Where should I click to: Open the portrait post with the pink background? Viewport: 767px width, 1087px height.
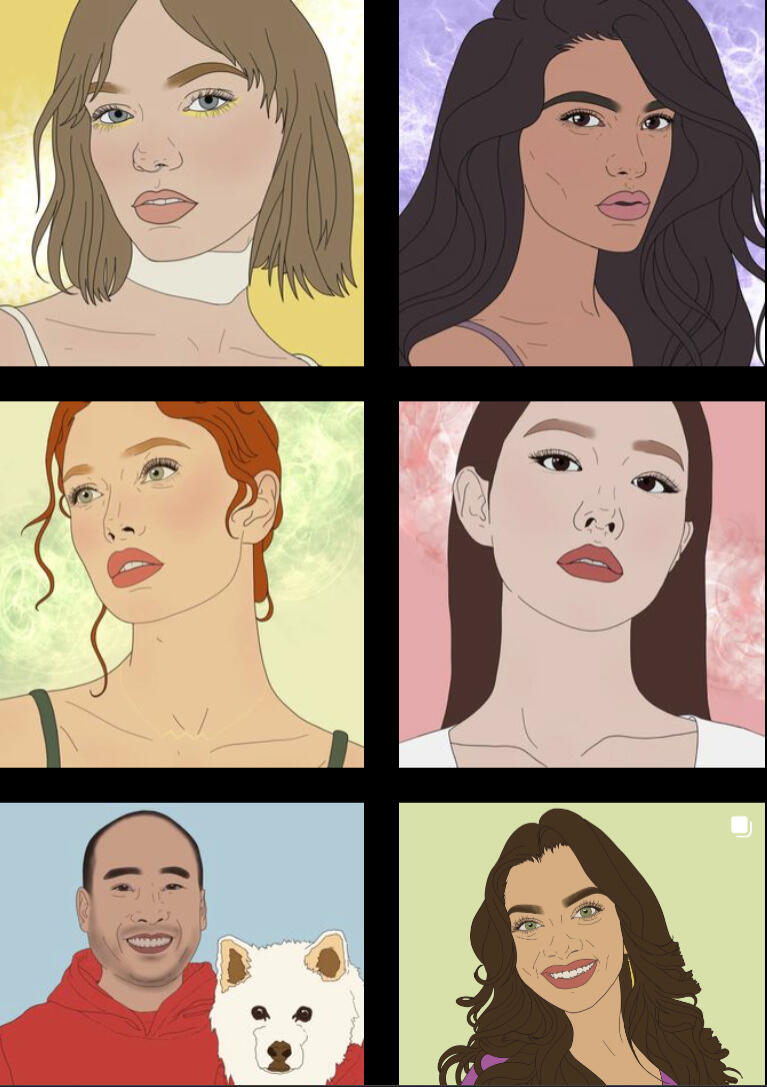click(x=582, y=584)
